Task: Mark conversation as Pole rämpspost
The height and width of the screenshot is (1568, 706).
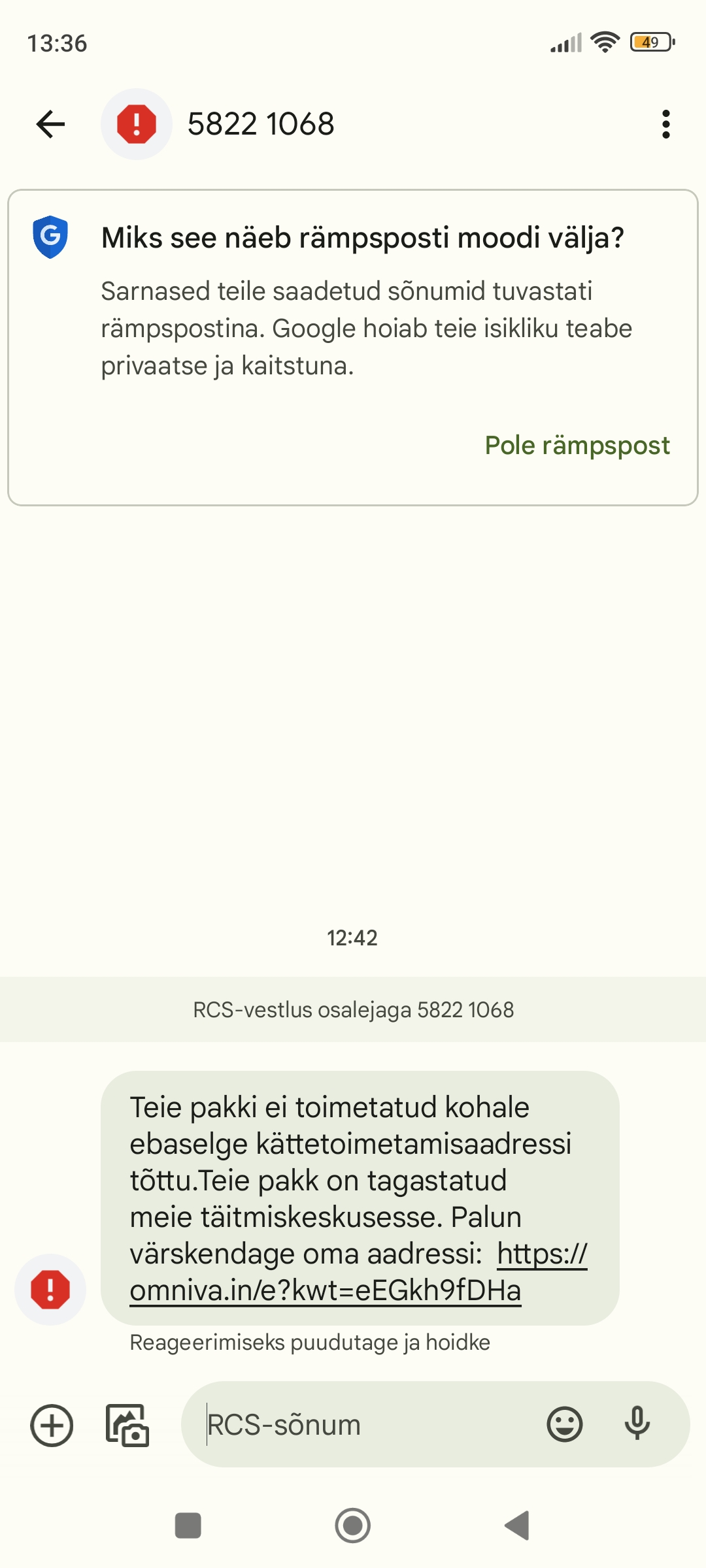Action: pyautogui.click(x=577, y=446)
